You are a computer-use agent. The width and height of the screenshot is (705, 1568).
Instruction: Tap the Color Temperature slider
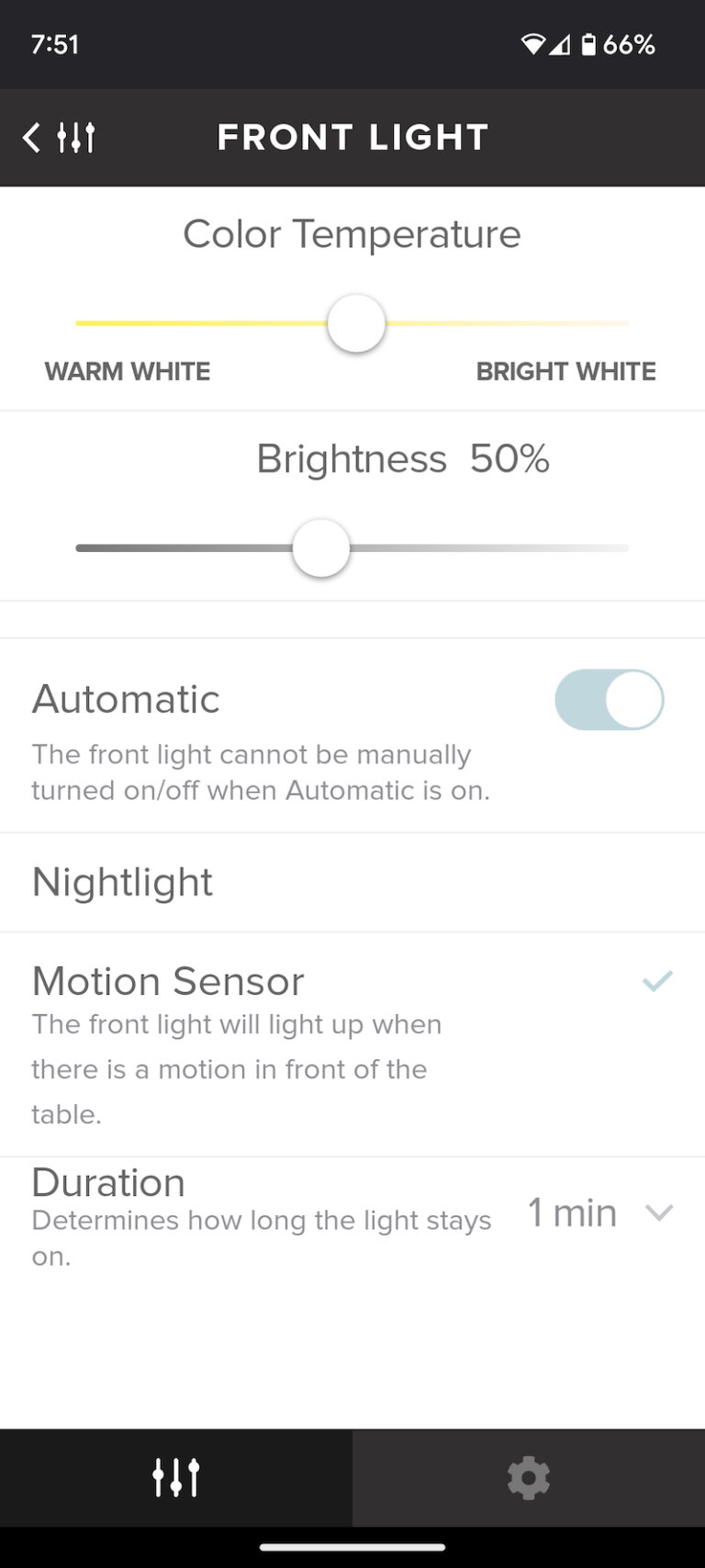(x=356, y=323)
